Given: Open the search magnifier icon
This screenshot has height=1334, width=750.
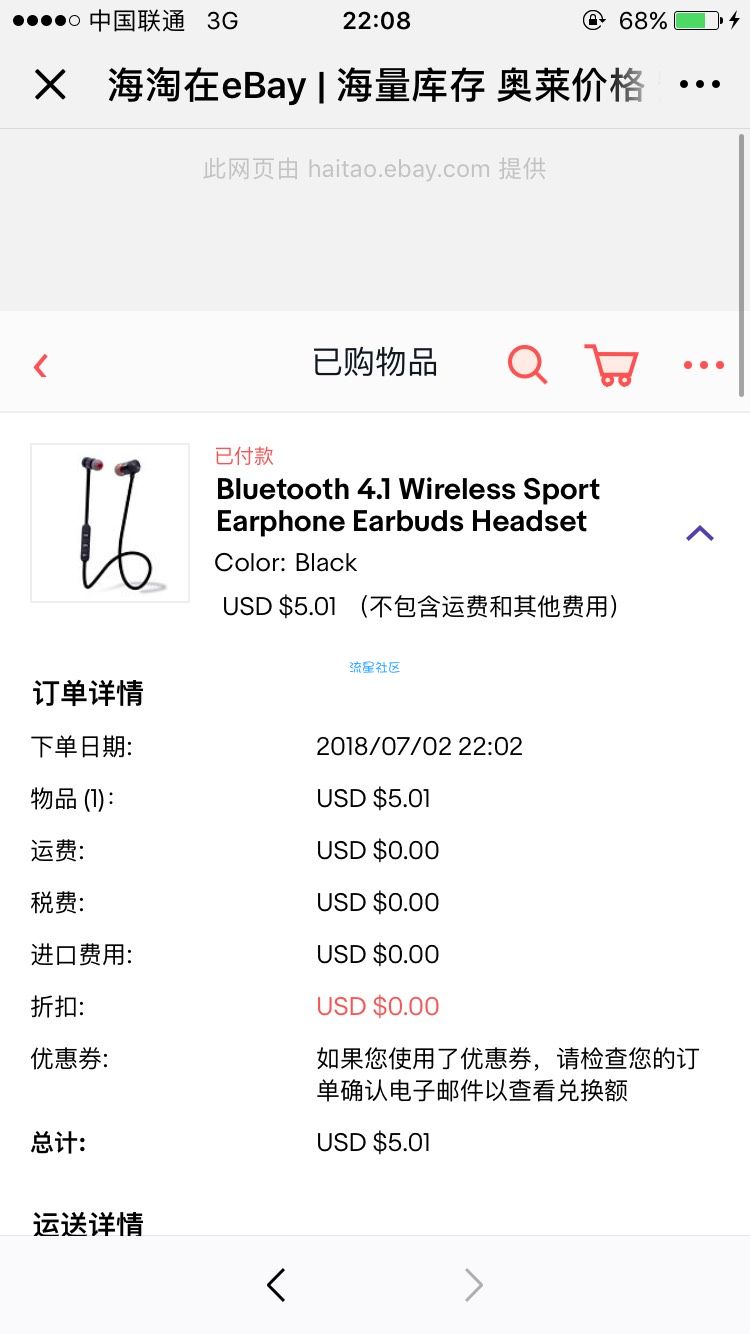Looking at the screenshot, I should 527,364.
